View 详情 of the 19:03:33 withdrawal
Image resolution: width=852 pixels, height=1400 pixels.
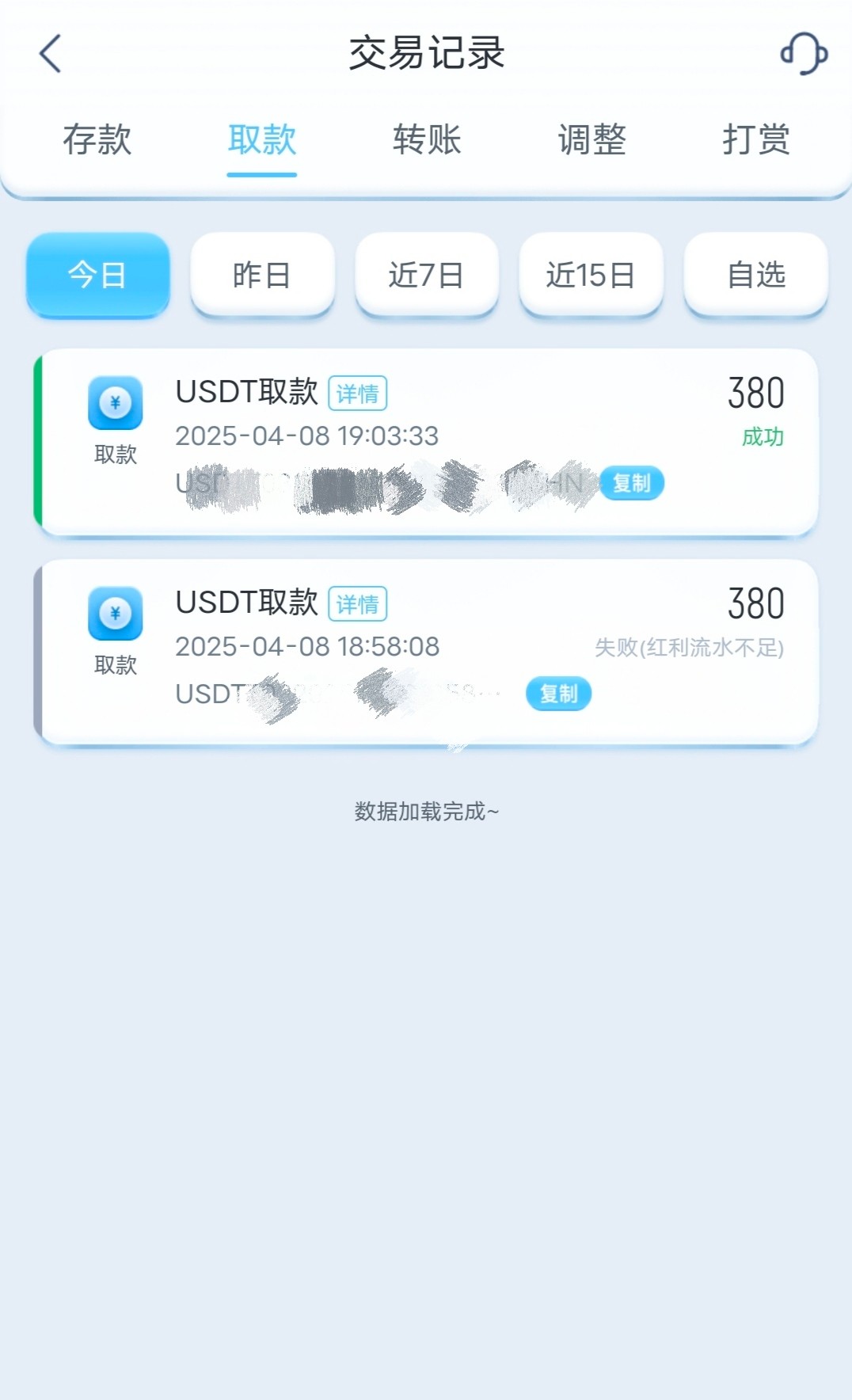[358, 394]
